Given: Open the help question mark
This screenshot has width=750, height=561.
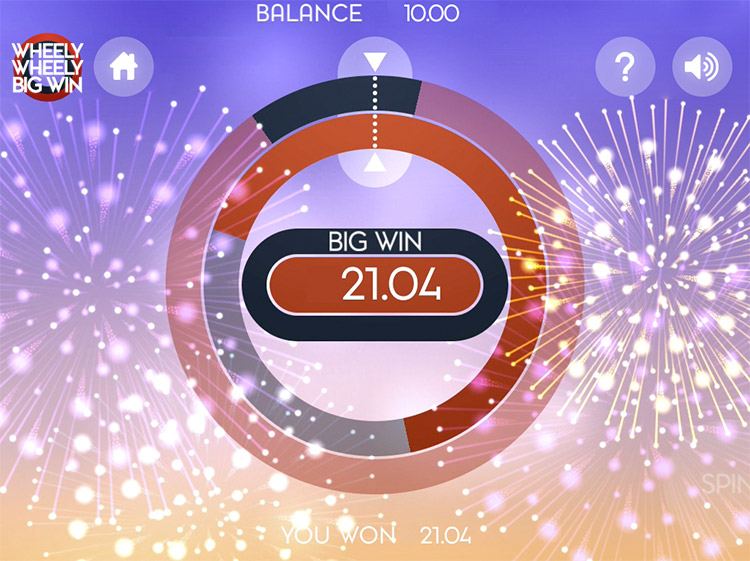Looking at the screenshot, I should click(x=625, y=68).
